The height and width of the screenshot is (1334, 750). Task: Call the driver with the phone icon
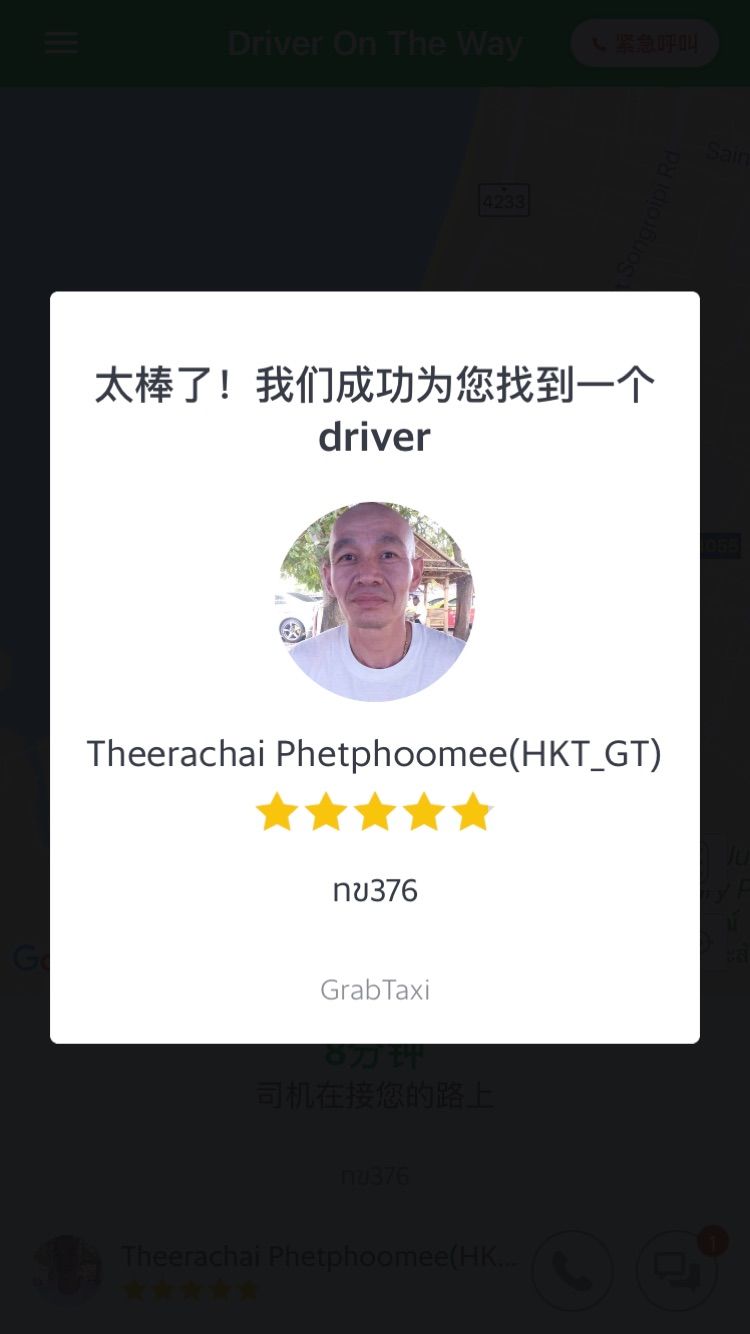572,1270
